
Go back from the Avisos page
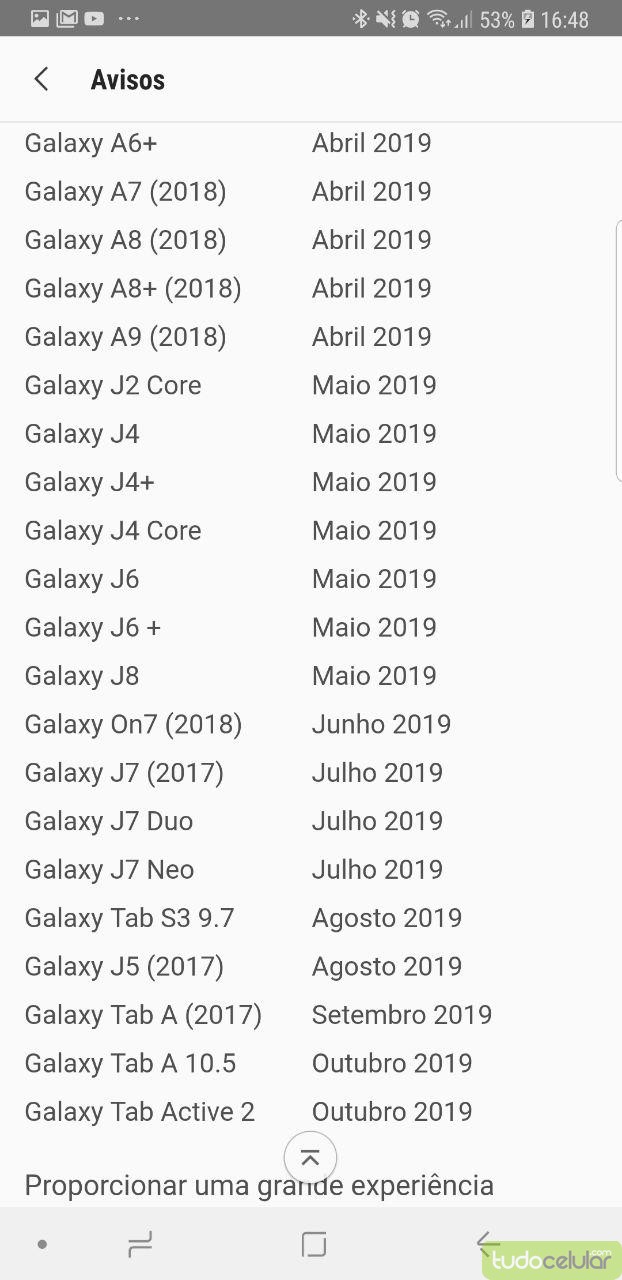[41, 80]
